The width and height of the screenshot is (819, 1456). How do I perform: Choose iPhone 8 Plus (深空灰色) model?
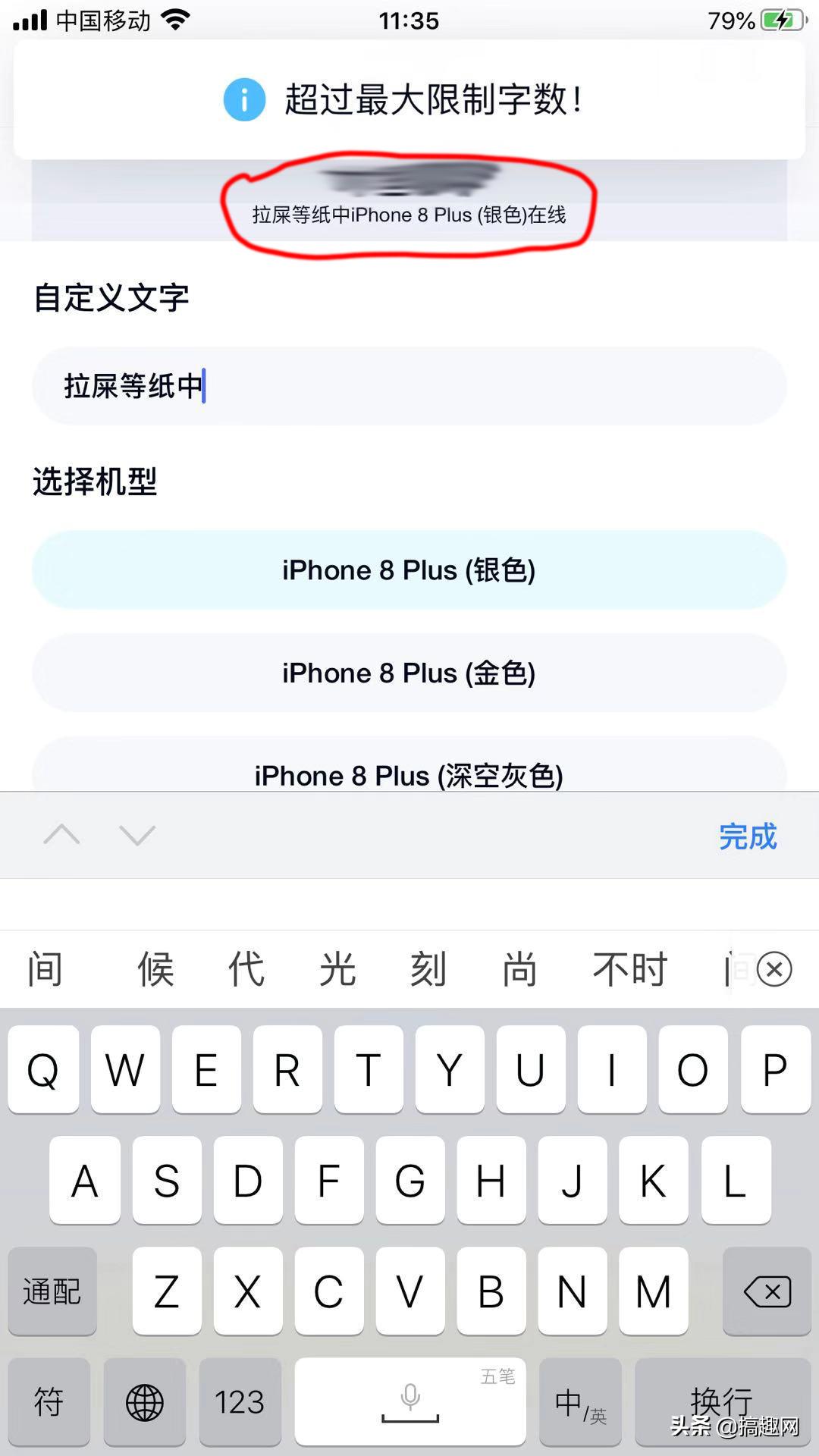click(x=409, y=773)
